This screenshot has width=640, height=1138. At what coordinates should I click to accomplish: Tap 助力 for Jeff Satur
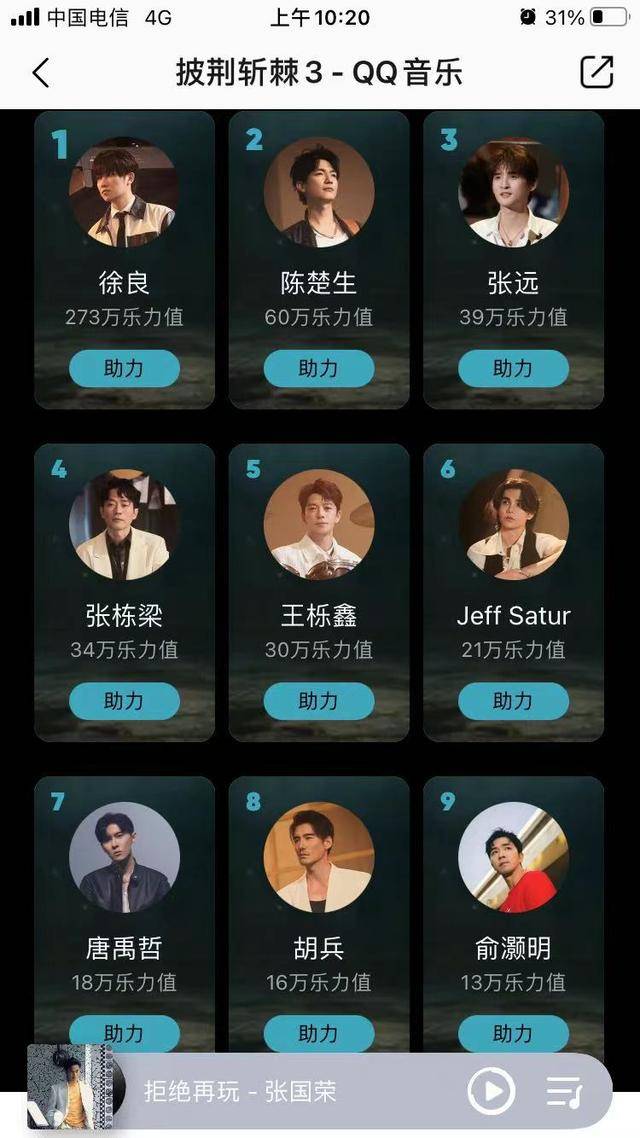click(513, 701)
